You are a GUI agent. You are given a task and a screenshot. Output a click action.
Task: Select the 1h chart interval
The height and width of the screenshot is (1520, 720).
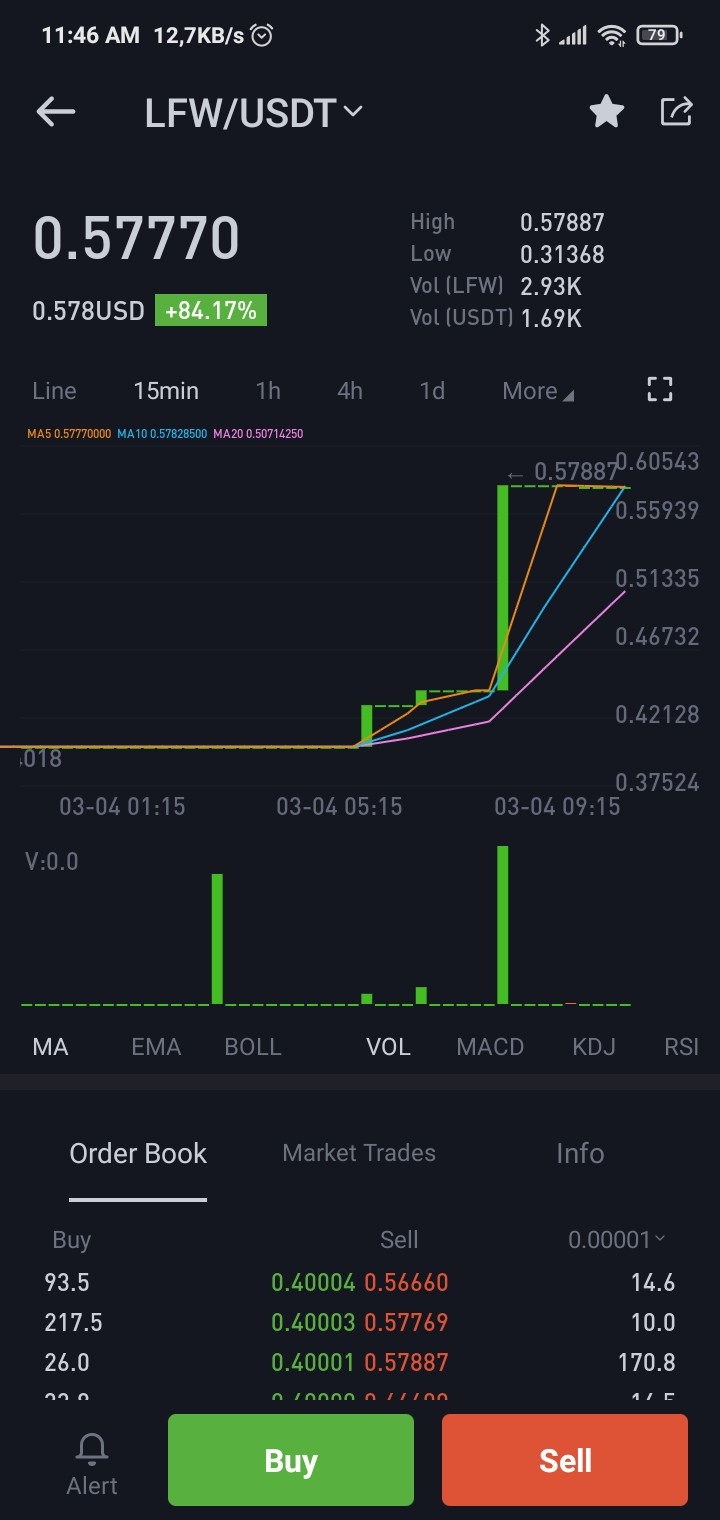coord(268,391)
